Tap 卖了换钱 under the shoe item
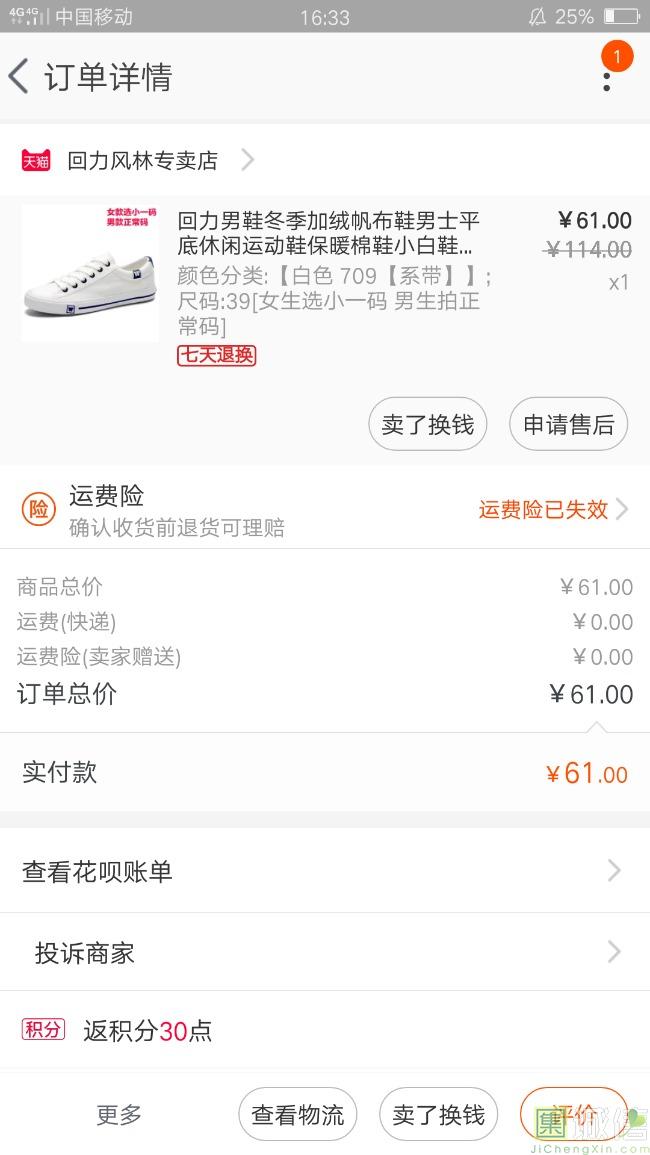 pos(428,424)
